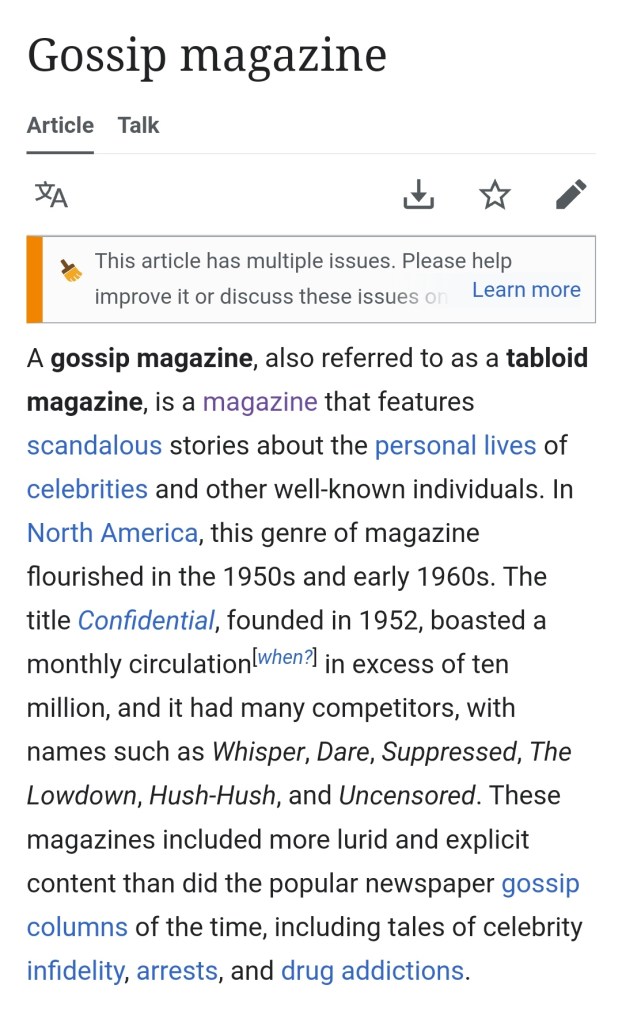
Task: Open the Confidential magazine link
Action: click(x=146, y=621)
